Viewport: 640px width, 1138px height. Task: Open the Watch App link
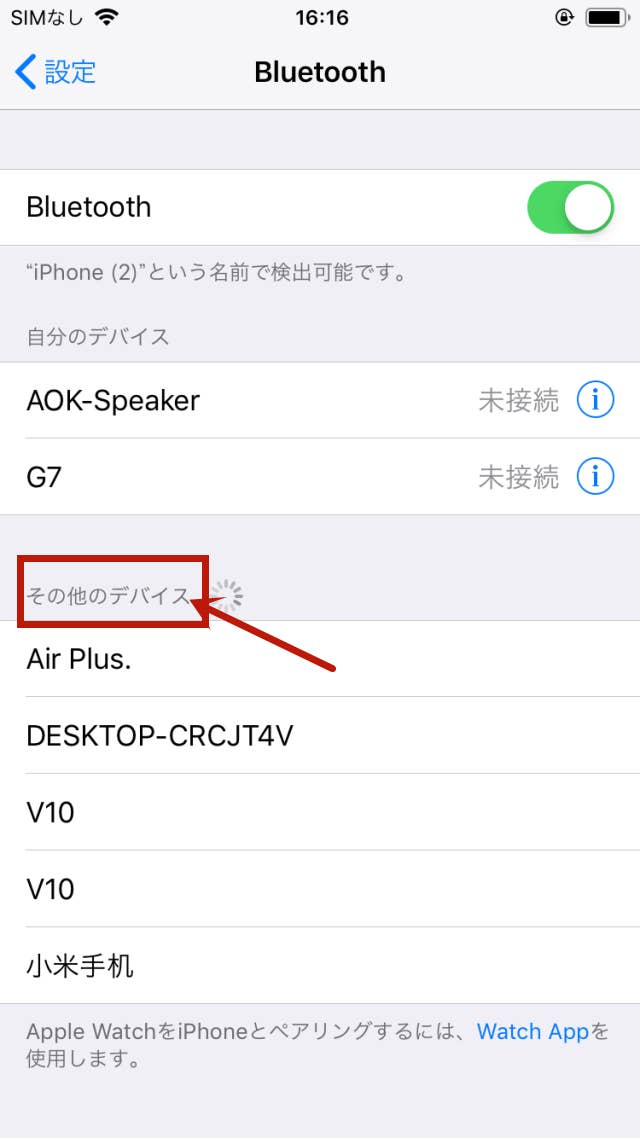click(x=532, y=1031)
